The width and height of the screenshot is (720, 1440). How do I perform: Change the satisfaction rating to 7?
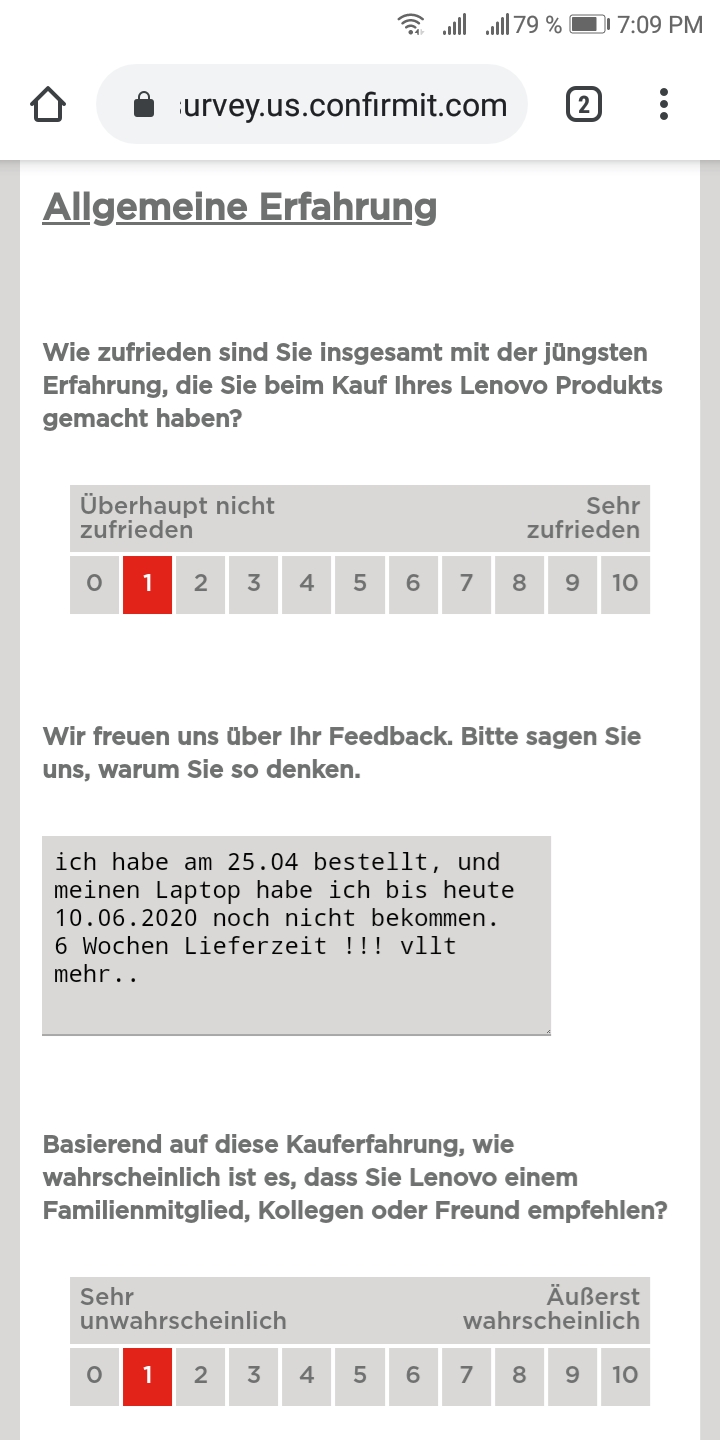[x=466, y=584]
